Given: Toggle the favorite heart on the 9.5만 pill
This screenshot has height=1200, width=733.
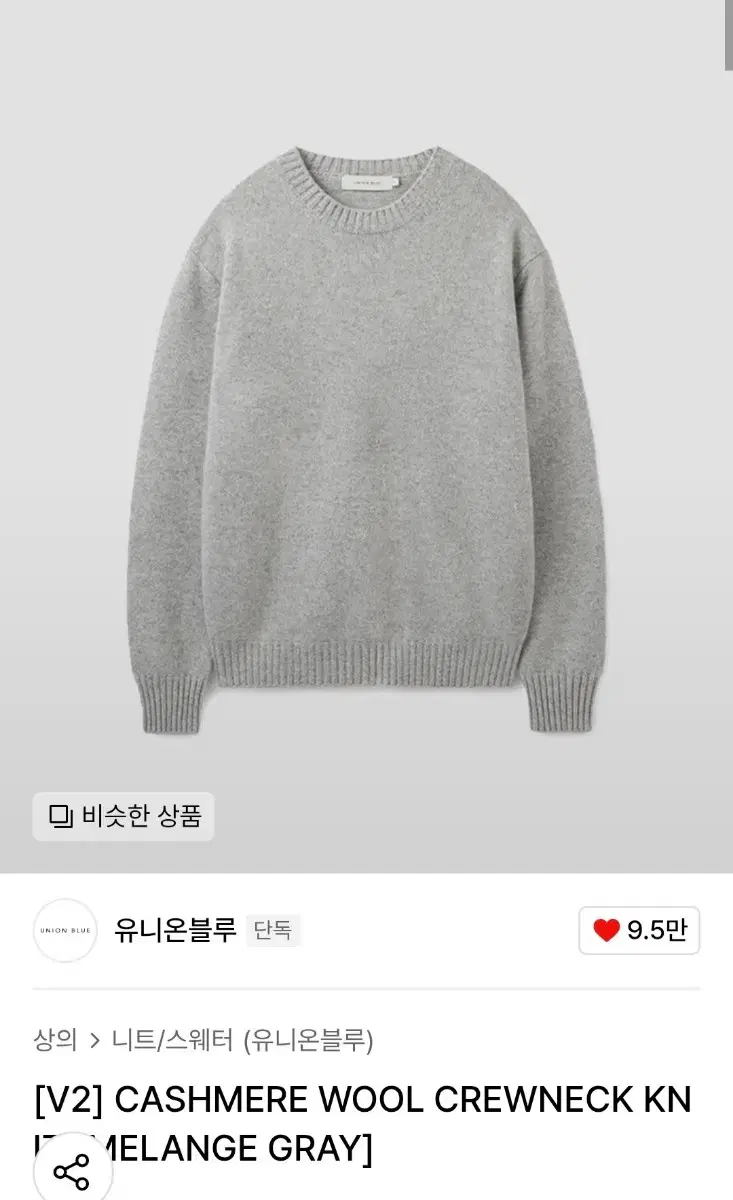Looking at the screenshot, I should (x=607, y=930).
